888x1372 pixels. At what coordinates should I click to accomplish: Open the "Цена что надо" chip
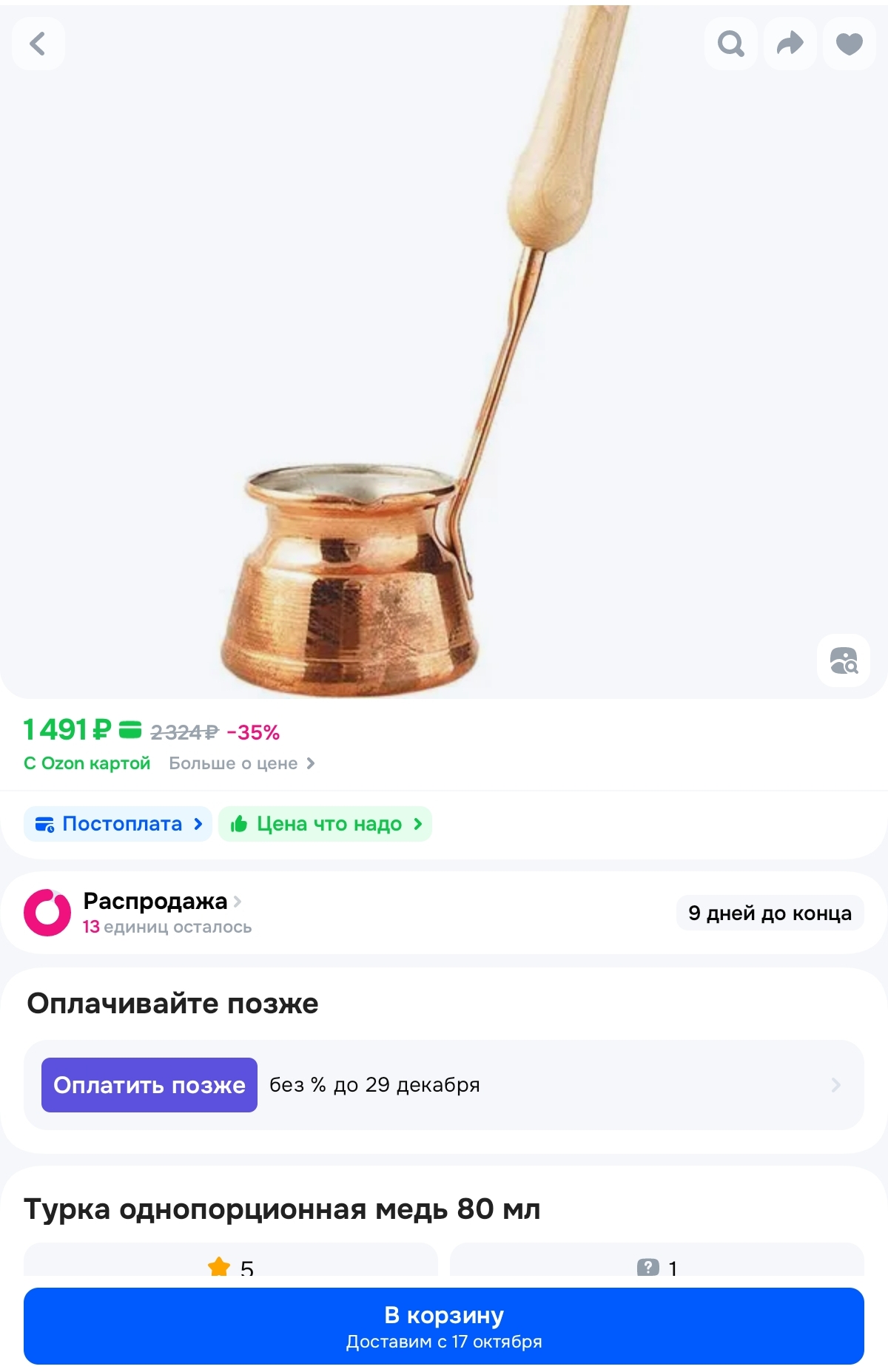tap(325, 824)
